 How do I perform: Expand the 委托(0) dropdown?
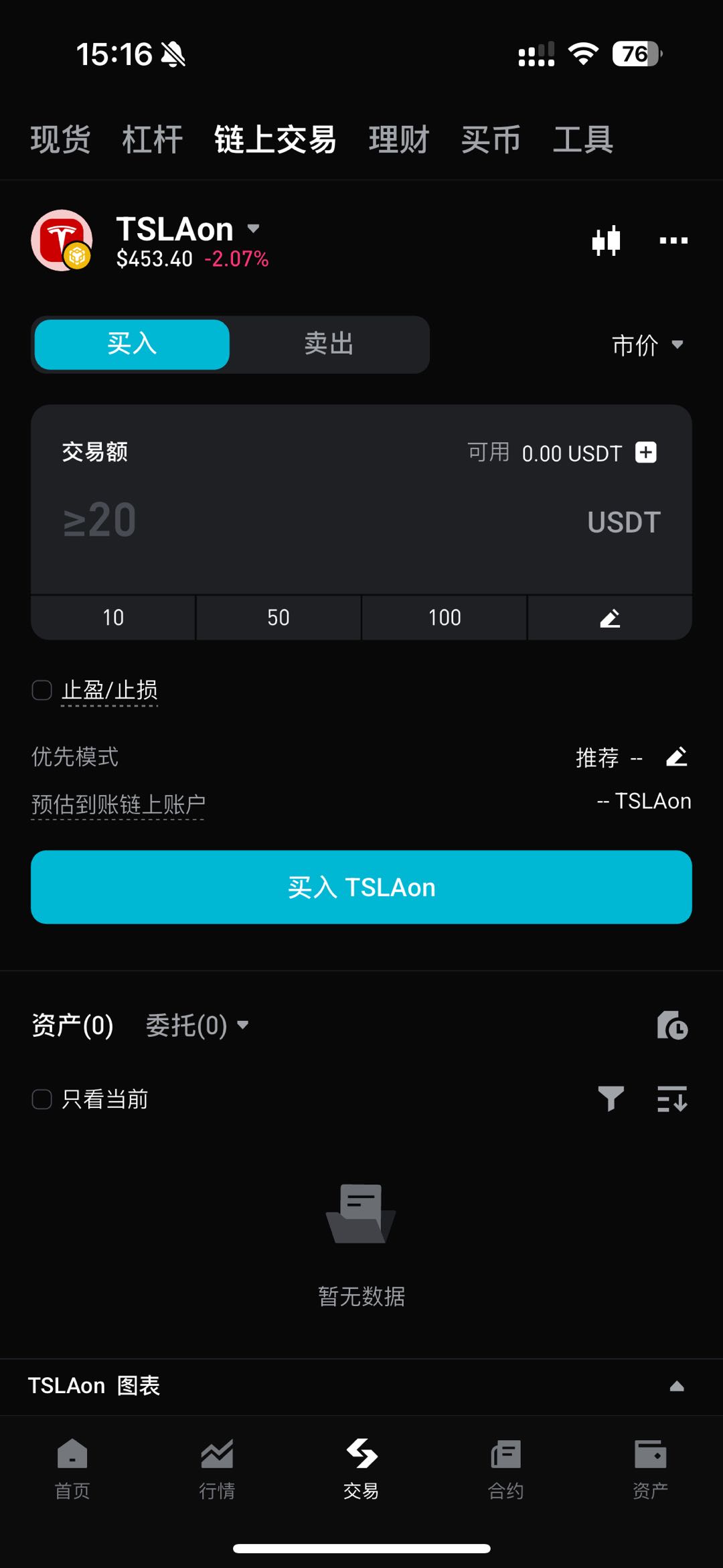coord(195,1025)
